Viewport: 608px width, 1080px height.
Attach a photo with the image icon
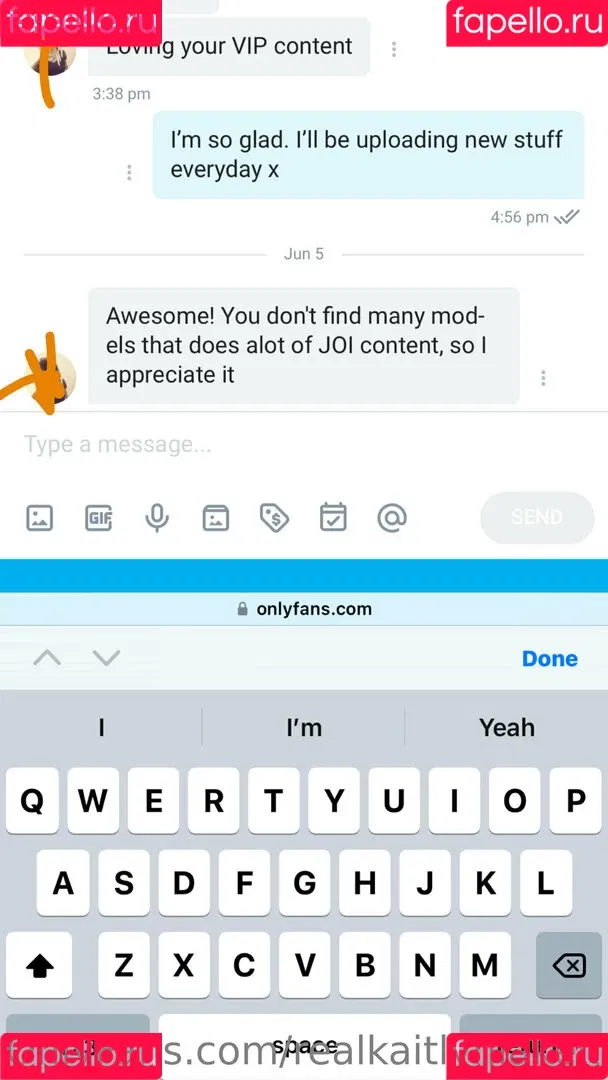point(39,518)
